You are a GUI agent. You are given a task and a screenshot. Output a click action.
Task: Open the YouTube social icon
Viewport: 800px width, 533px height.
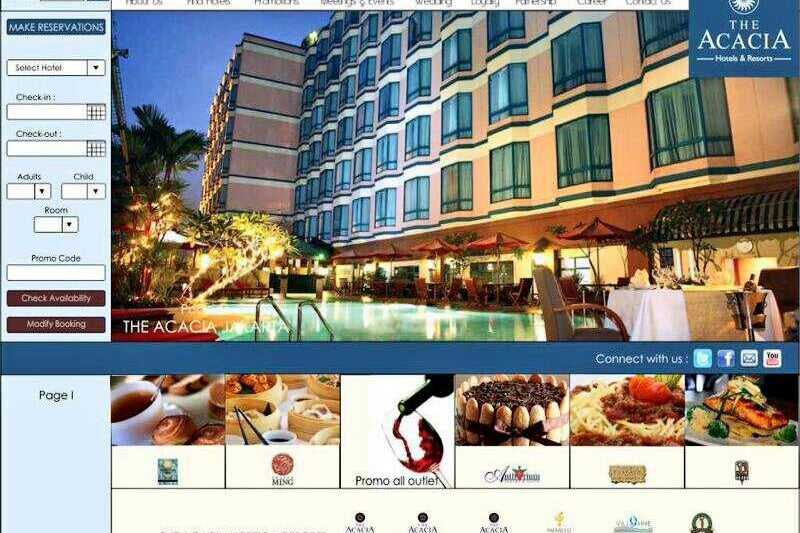click(x=773, y=358)
